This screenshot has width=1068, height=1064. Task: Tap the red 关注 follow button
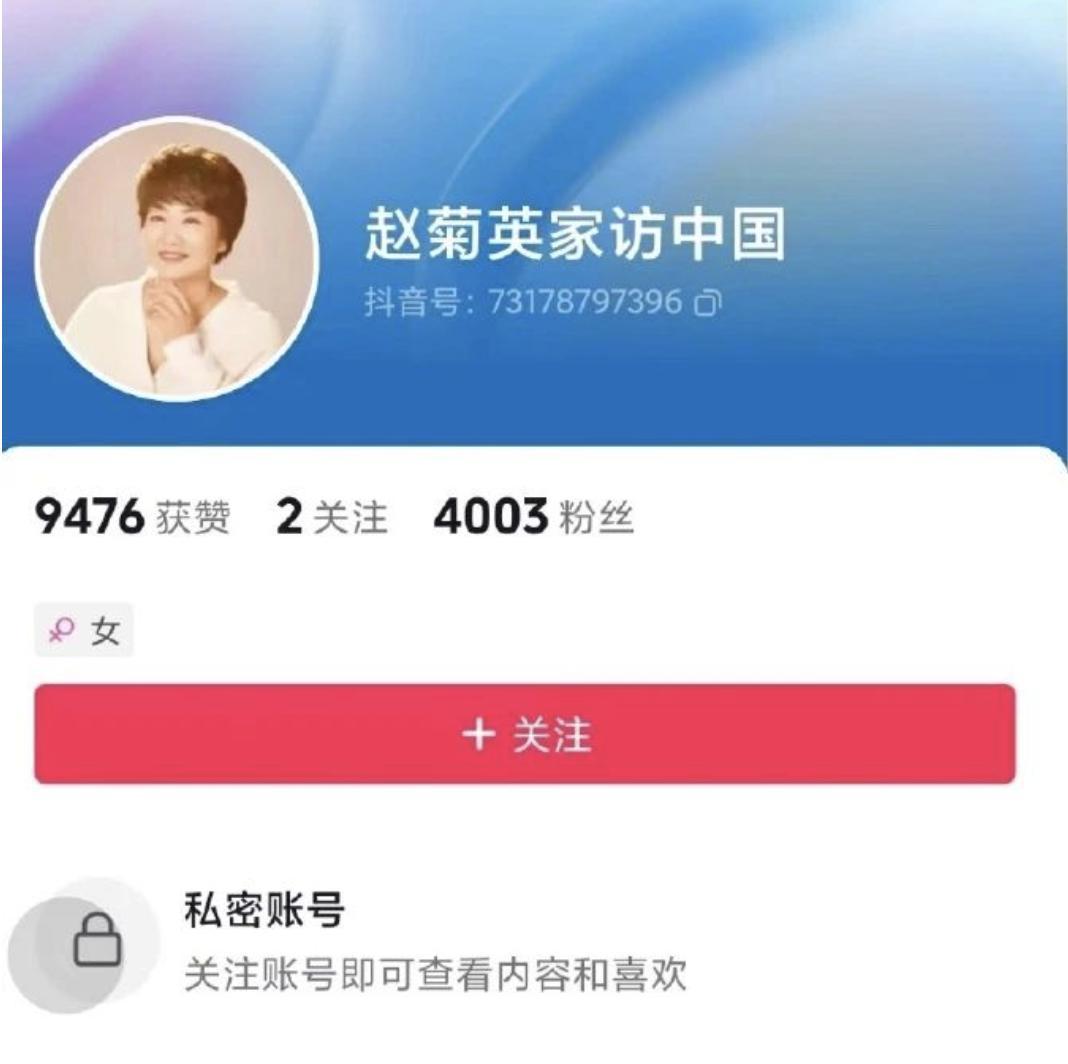[x=525, y=734]
